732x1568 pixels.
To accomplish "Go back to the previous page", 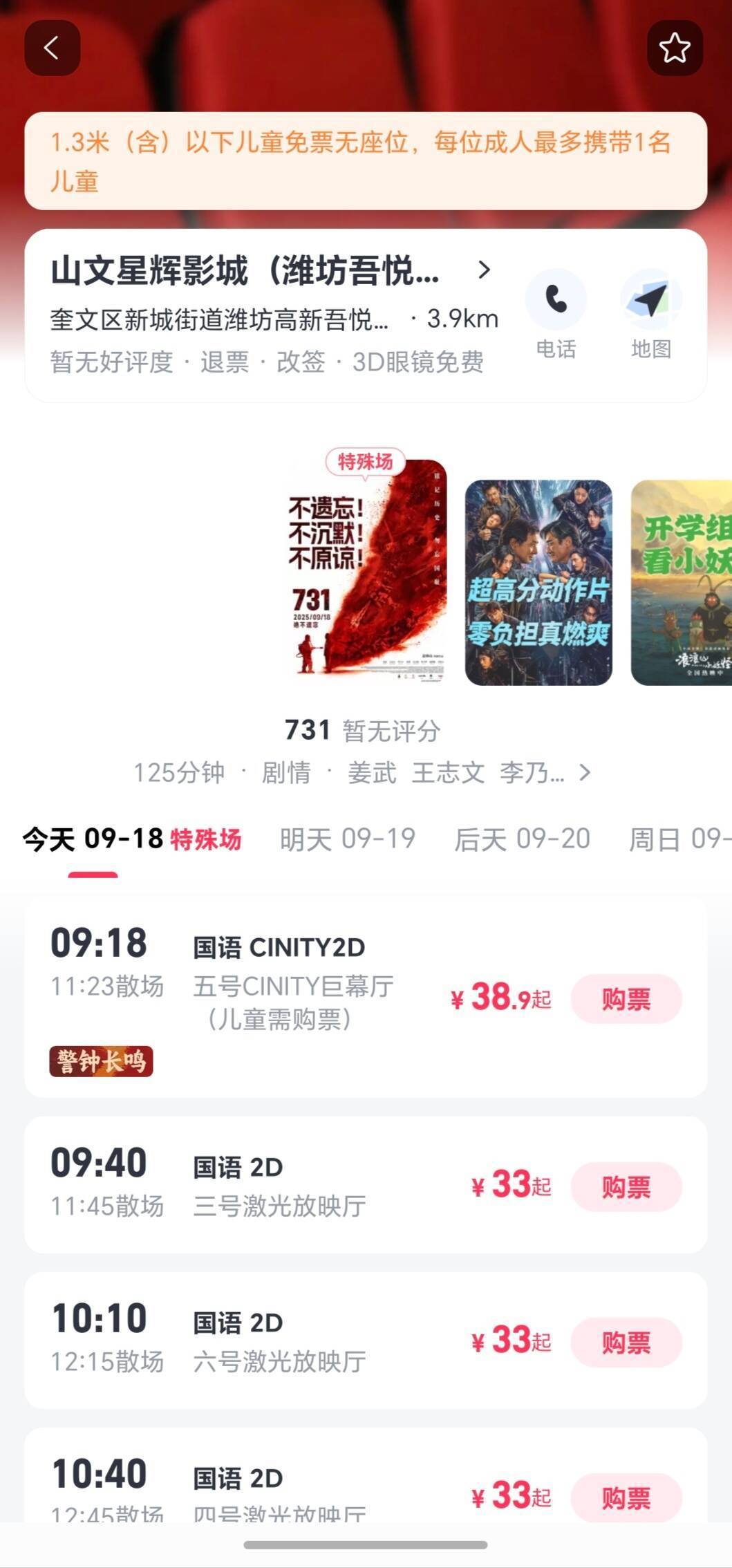I will coord(52,48).
